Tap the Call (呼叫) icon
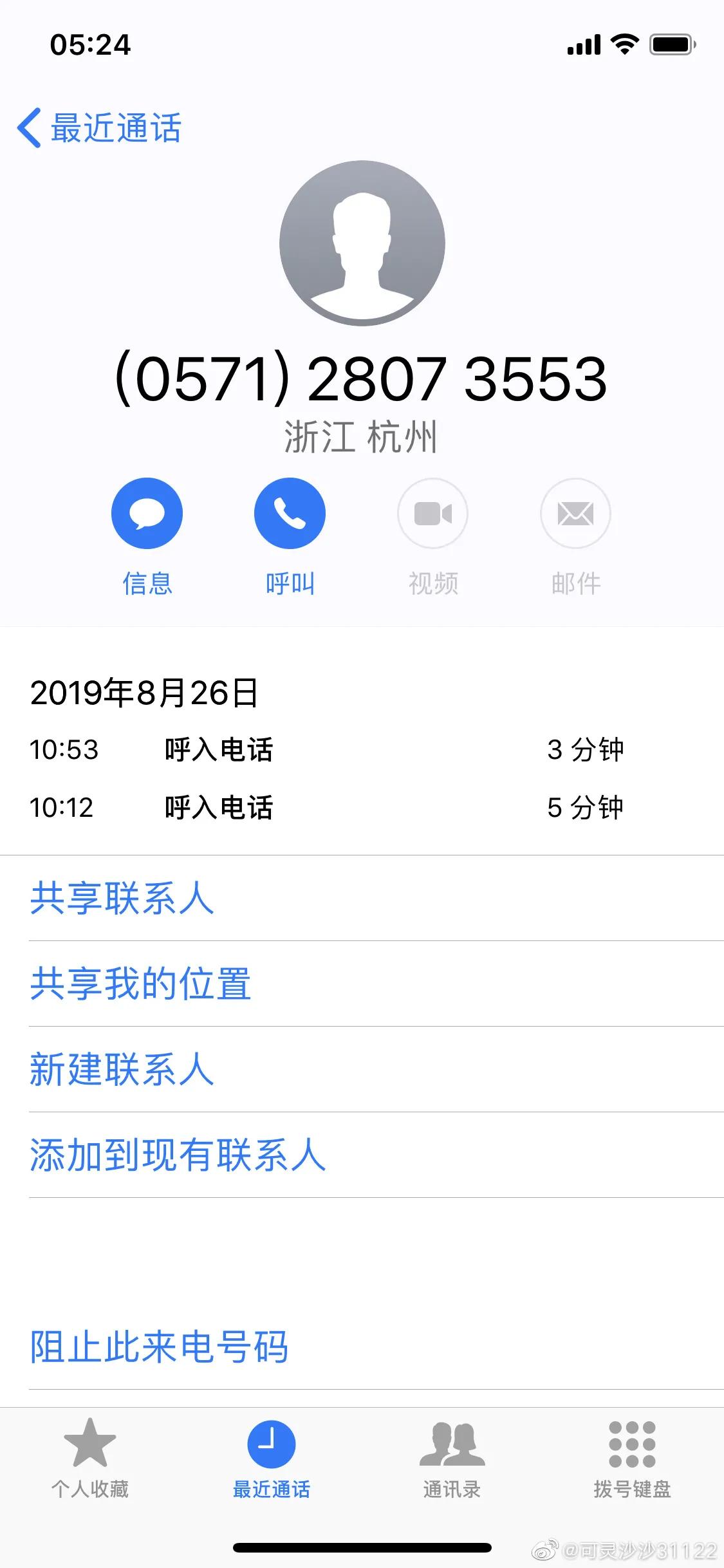The image size is (724, 1568). point(290,513)
